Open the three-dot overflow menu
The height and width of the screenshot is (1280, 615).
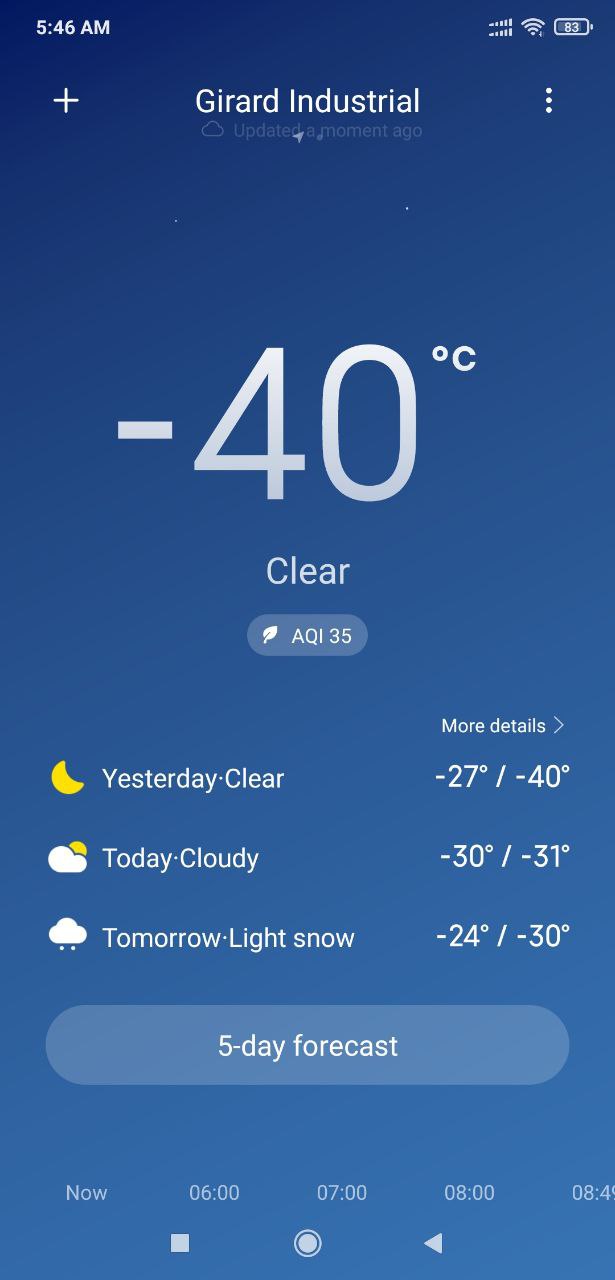pos(548,101)
